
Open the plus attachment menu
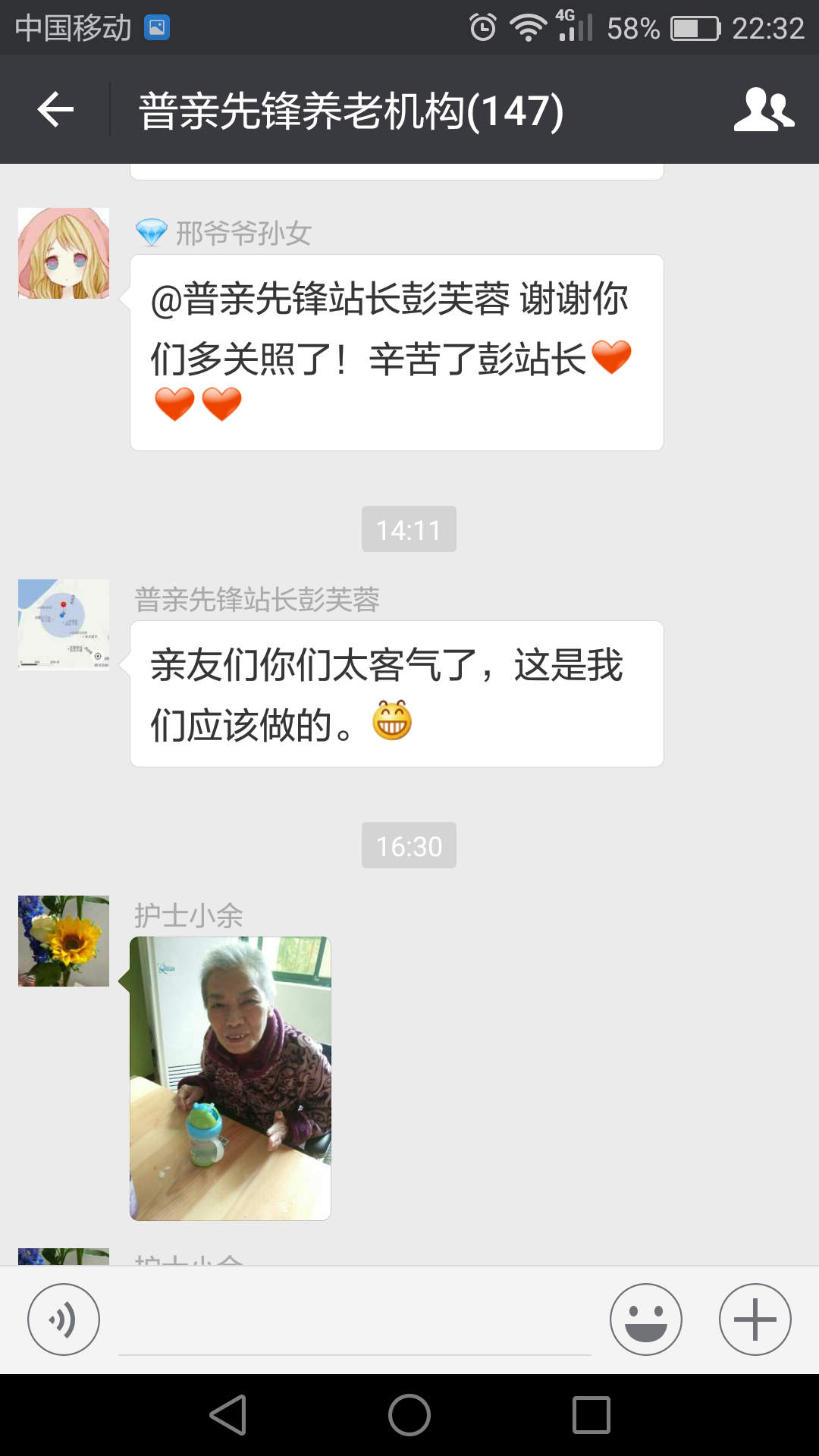(755, 1319)
